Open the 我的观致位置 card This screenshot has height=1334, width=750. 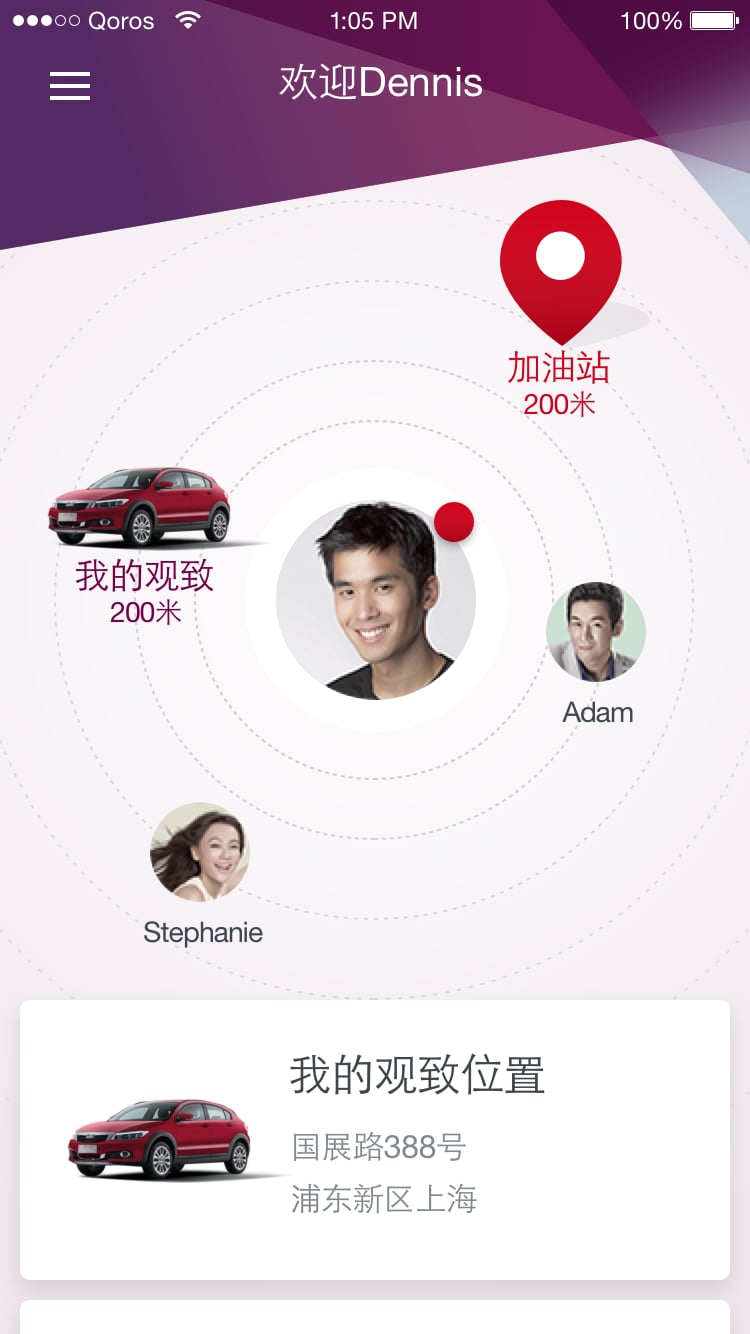375,1140
